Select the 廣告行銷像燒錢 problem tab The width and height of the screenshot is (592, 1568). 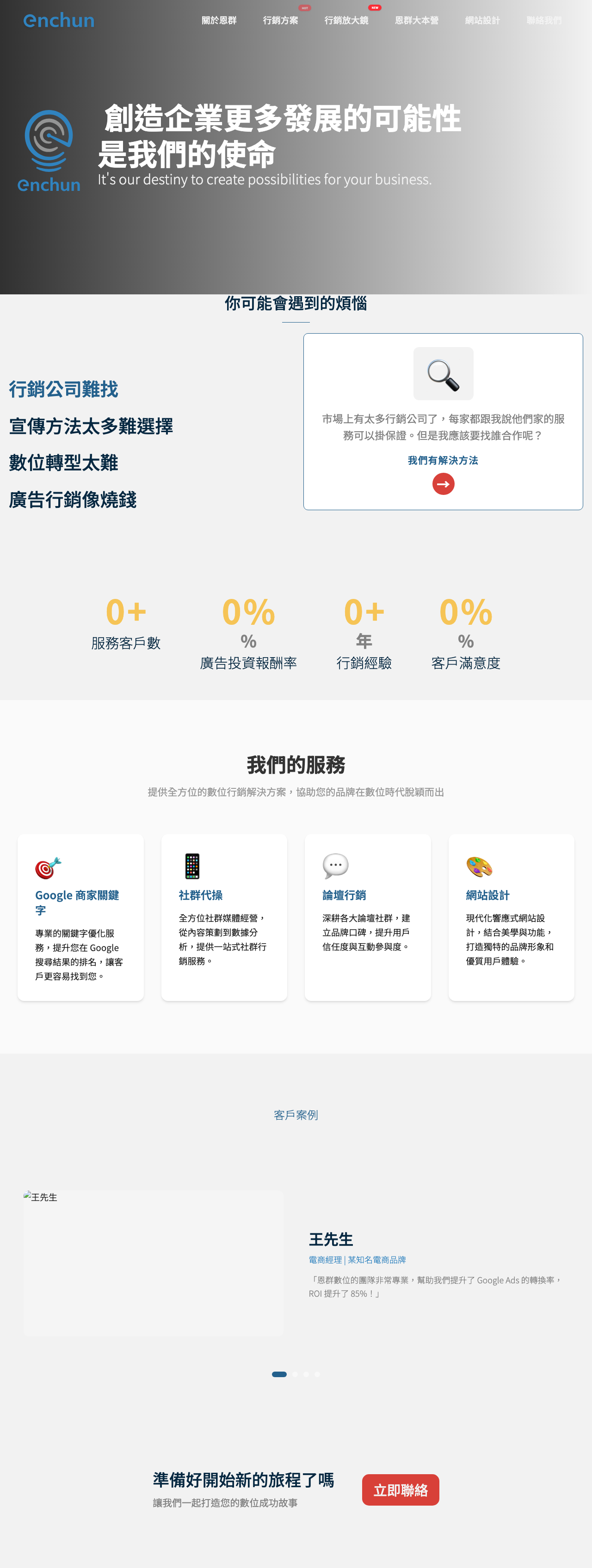click(x=73, y=500)
